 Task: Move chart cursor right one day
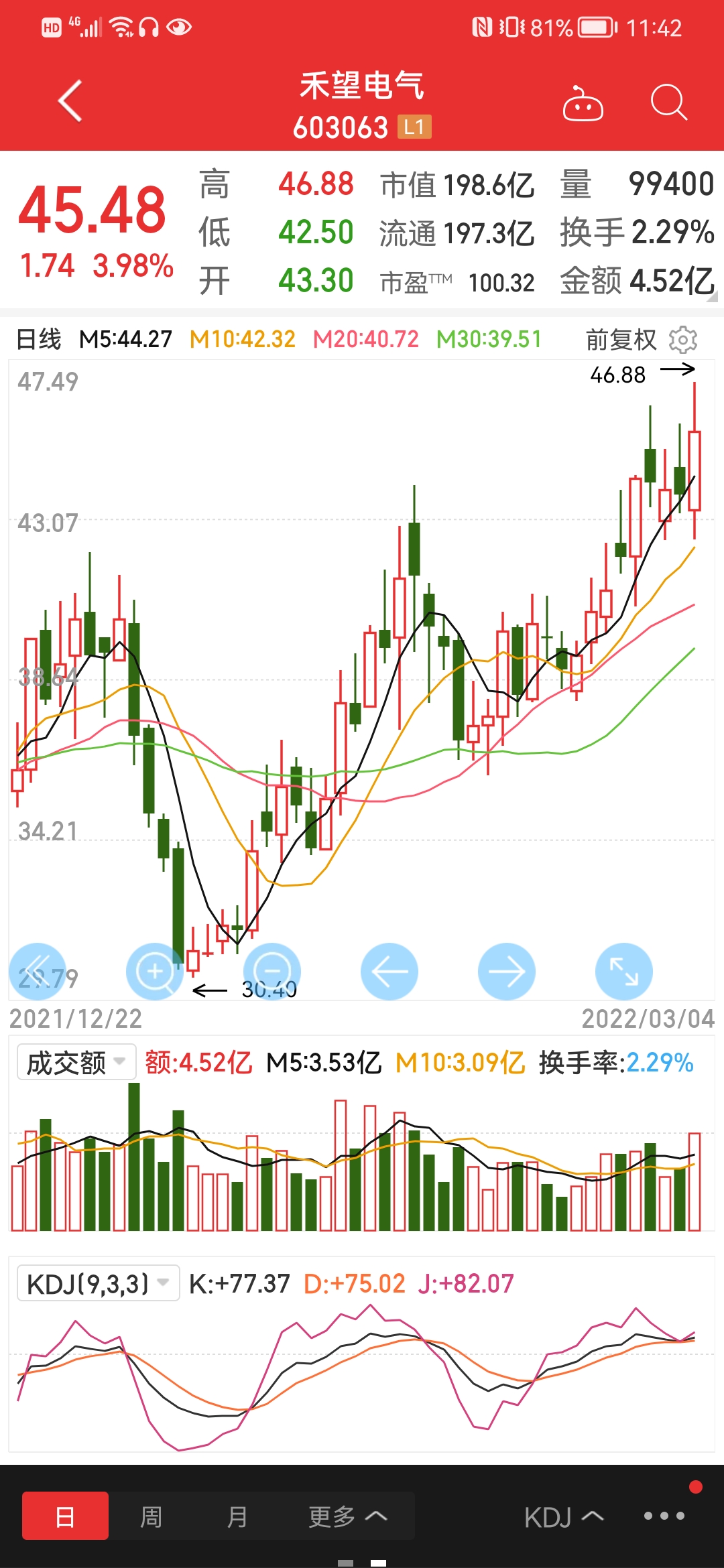[x=507, y=972]
